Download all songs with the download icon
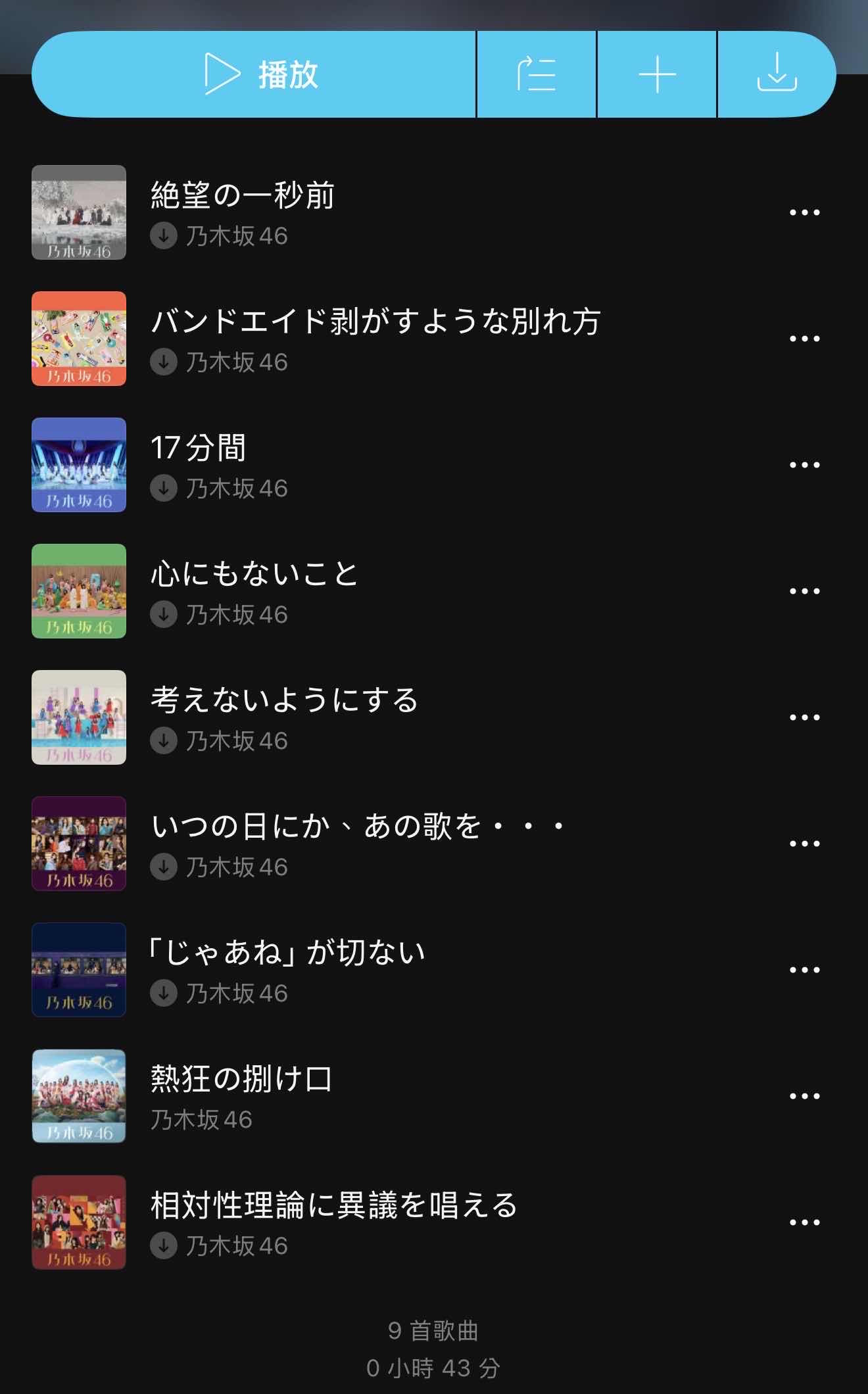This screenshot has width=868, height=1394. point(777,74)
